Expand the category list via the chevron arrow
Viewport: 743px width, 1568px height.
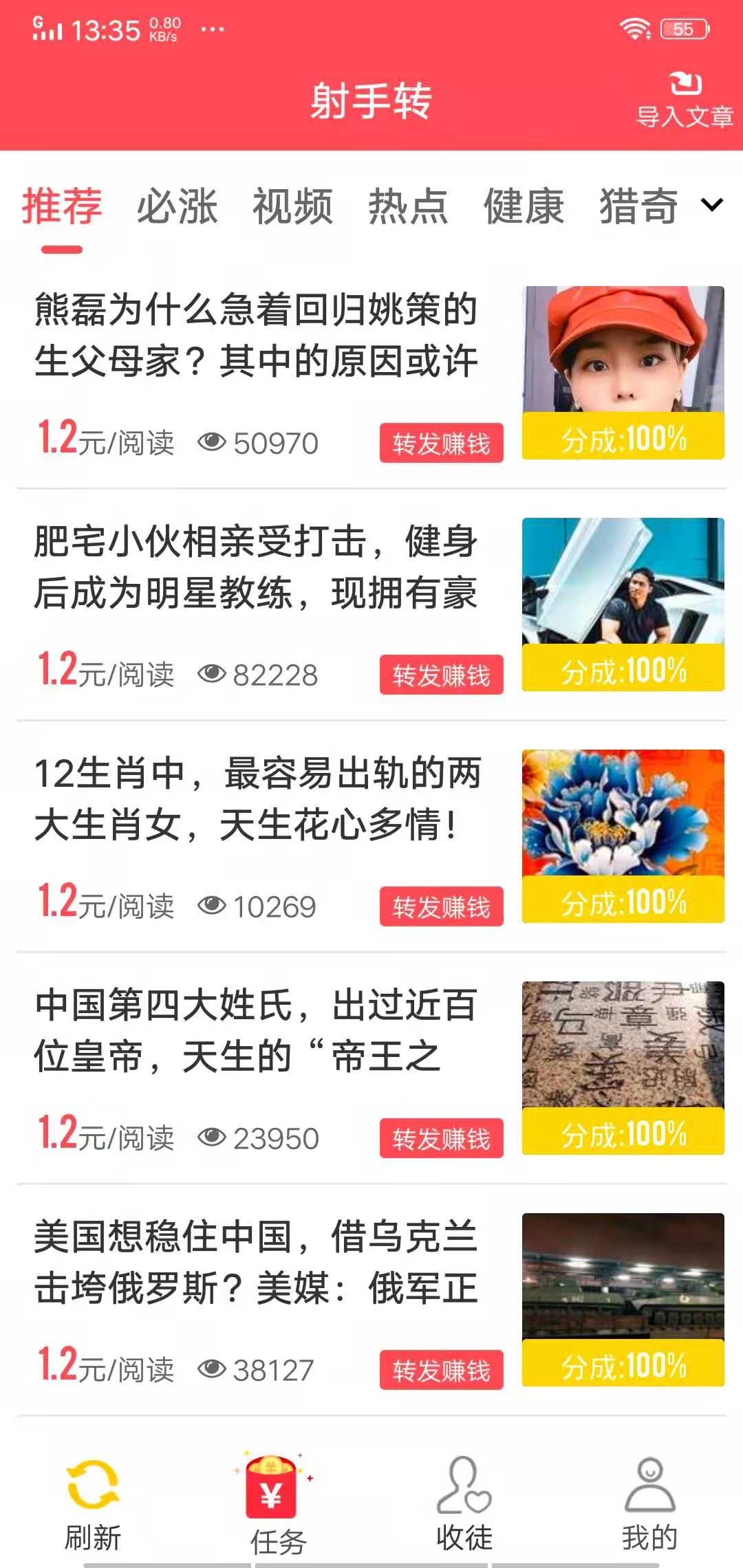tap(711, 205)
